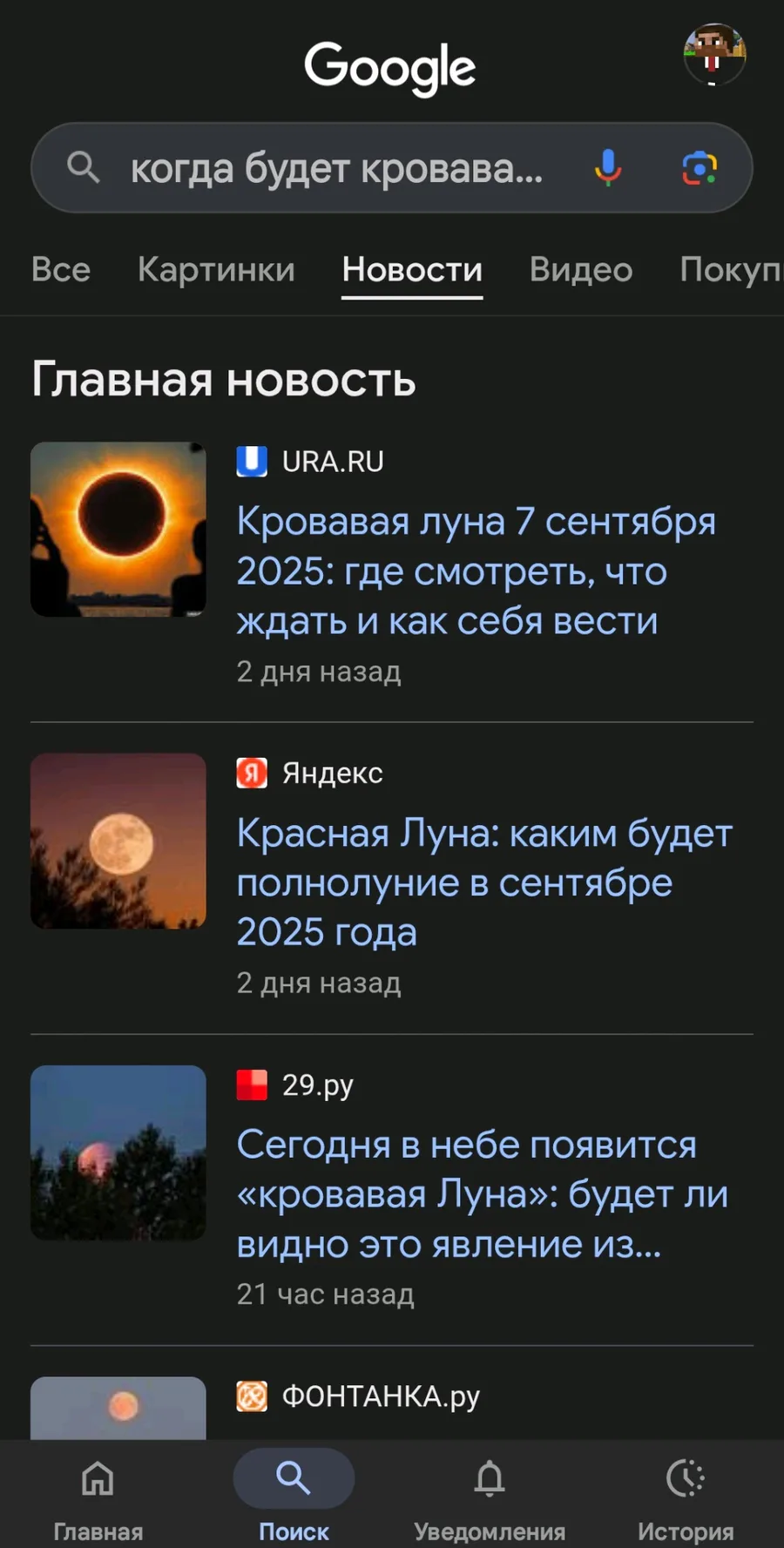Open Яндекс article about Красная Луна
This screenshot has height=1548, width=784.
click(x=484, y=882)
